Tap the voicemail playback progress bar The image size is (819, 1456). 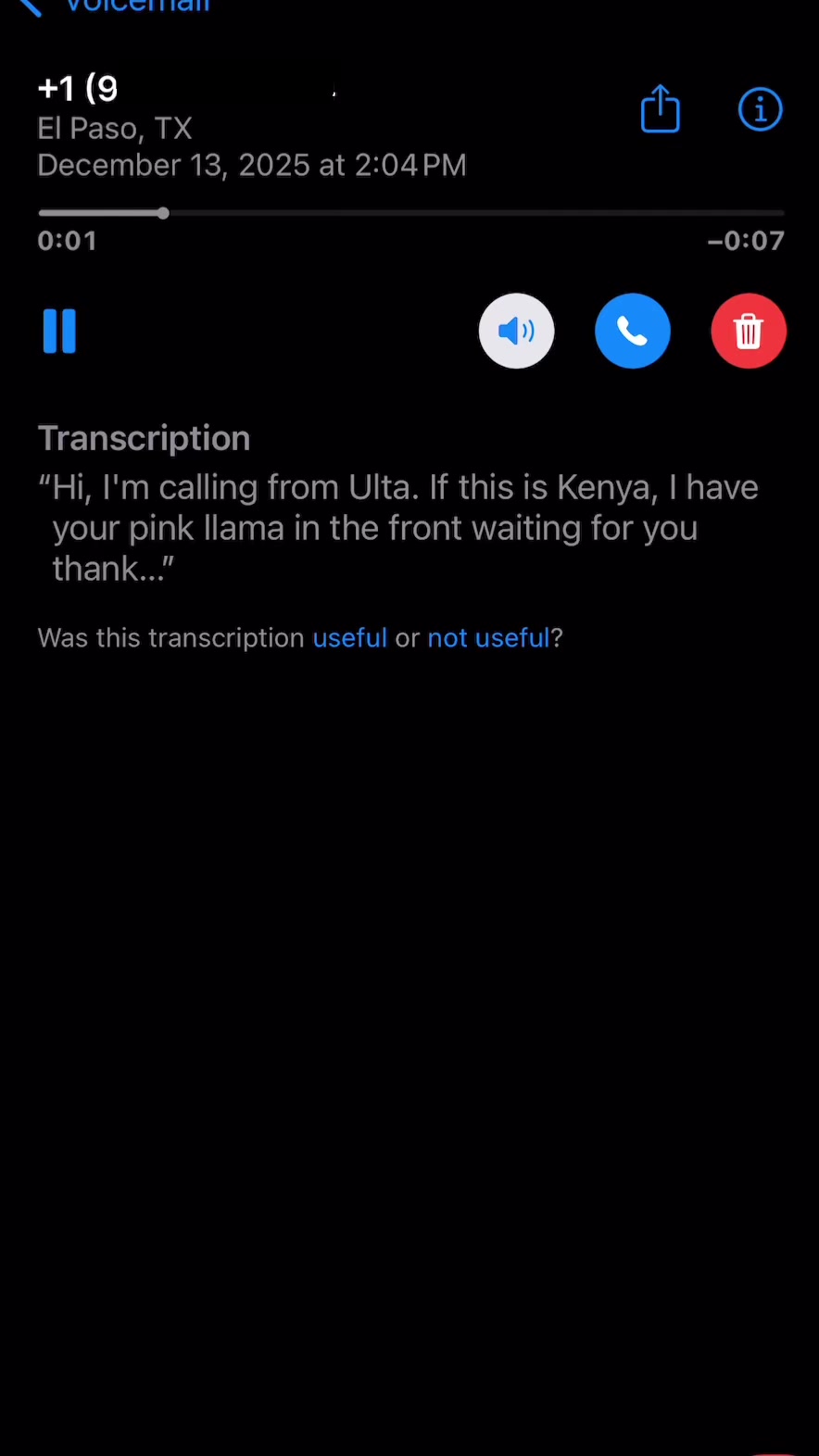(411, 213)
